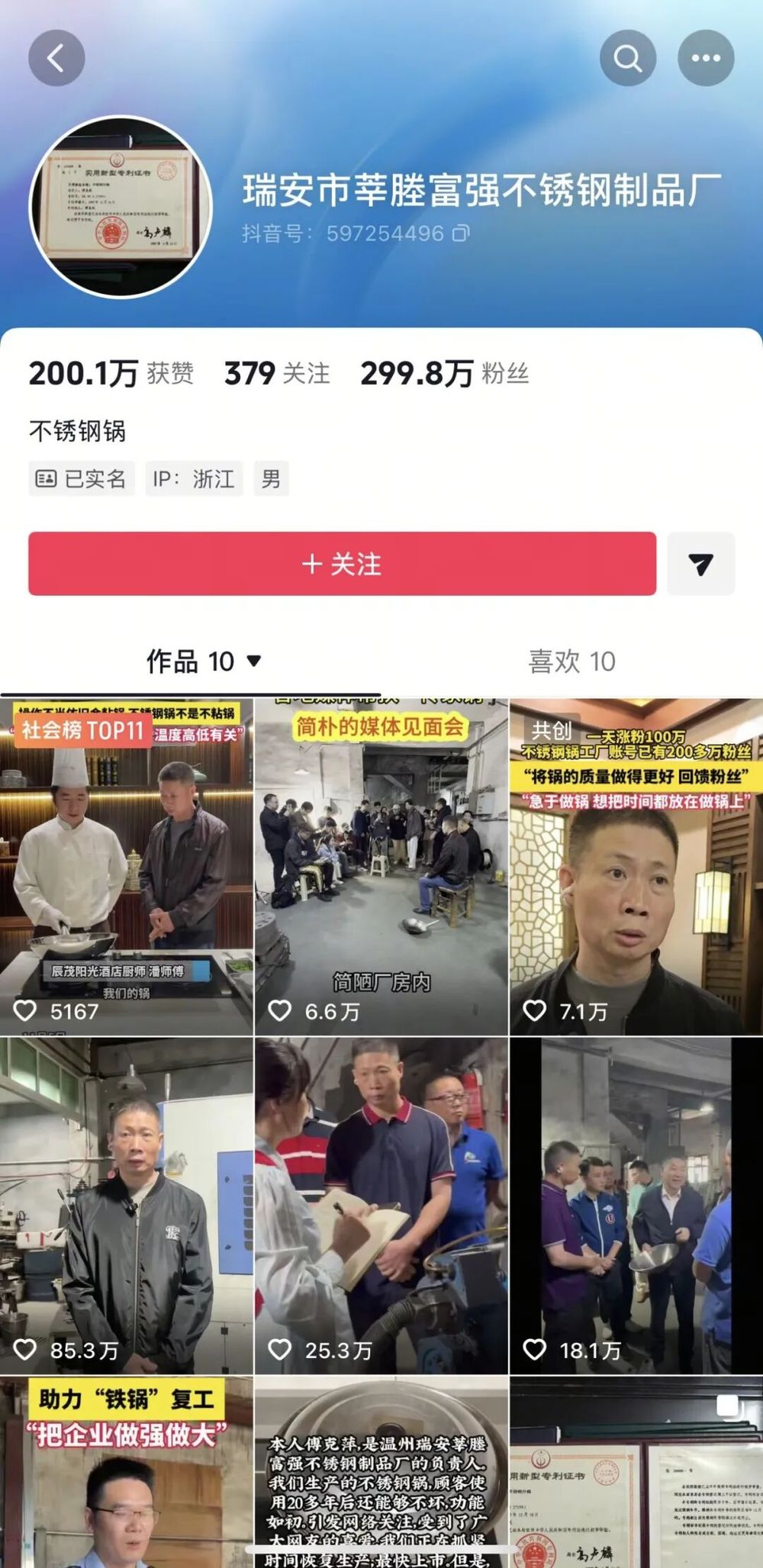
Task: Play the video with 85.3万 likes
Action: [x=127, y=1206]
